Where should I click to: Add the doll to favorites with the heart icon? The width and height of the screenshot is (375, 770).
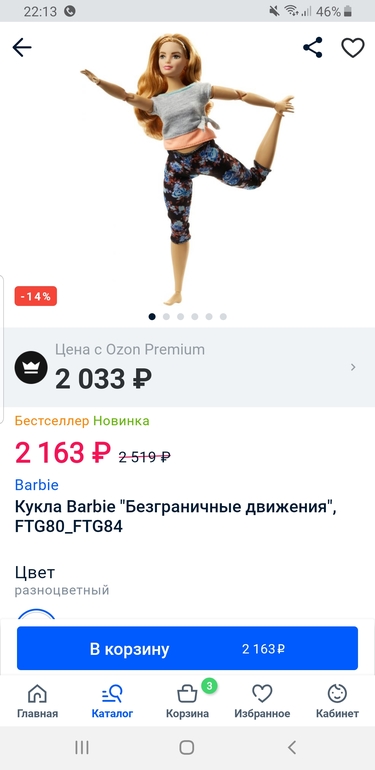click(x=352, y=48)
